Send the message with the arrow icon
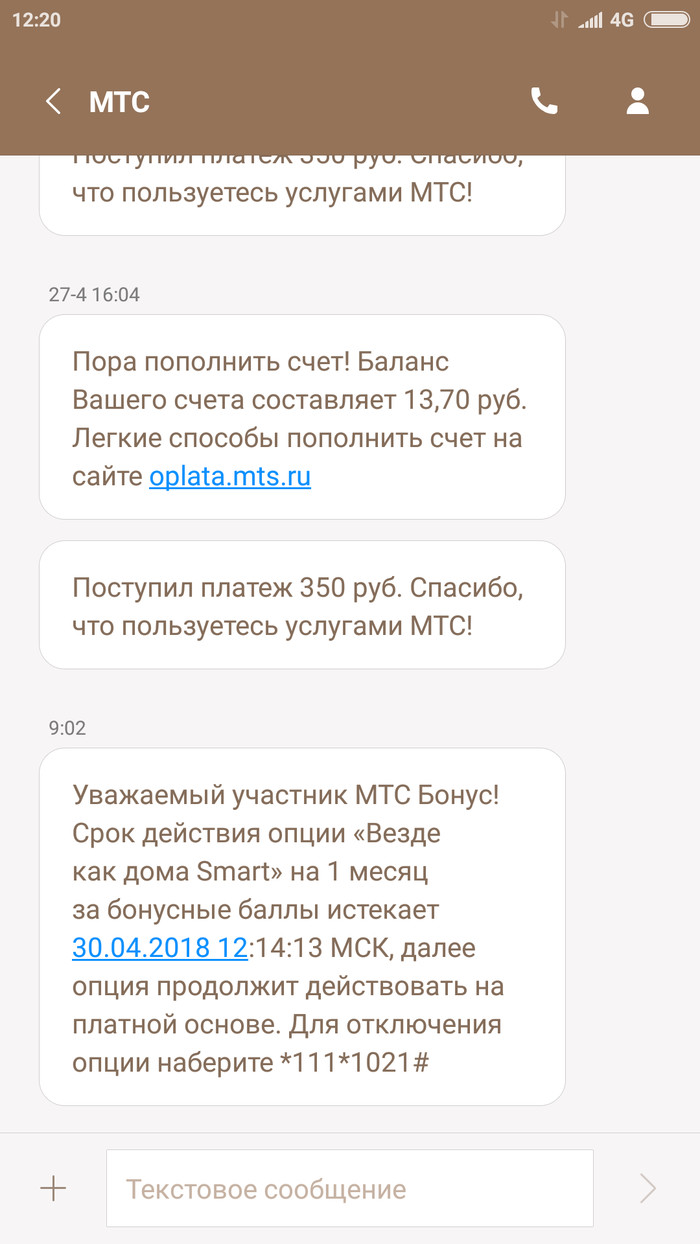700x1244 pixels. click(648, 1188)
